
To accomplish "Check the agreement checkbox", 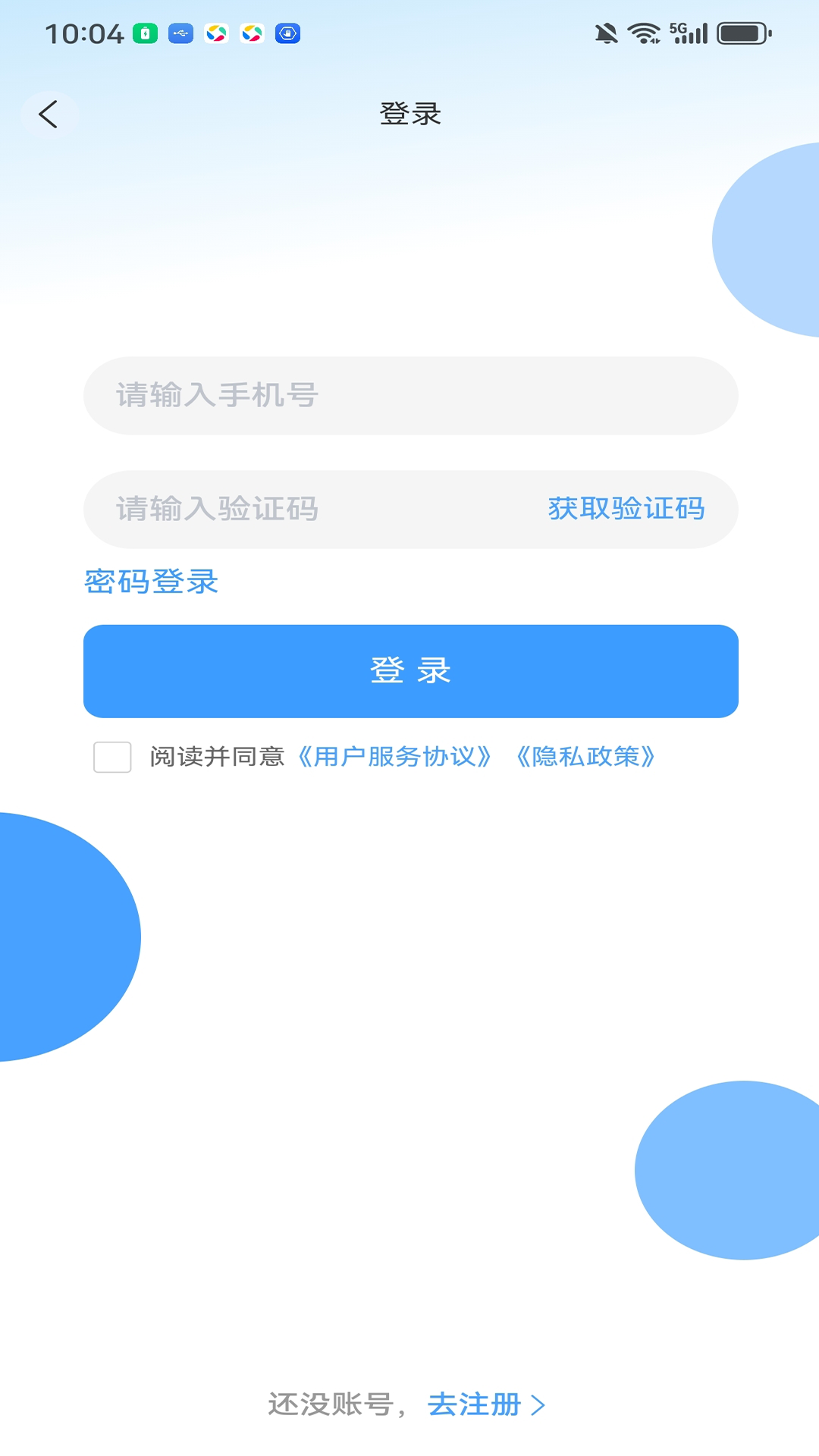I will [x=112, y=756].
